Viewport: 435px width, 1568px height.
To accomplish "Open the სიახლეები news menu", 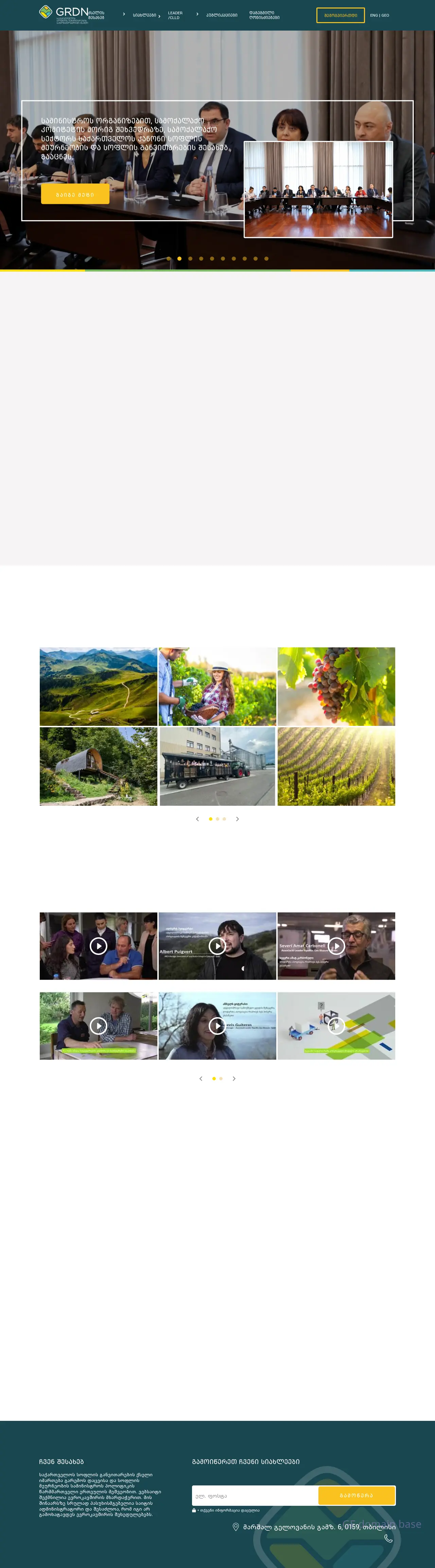I will coord(145,15).
